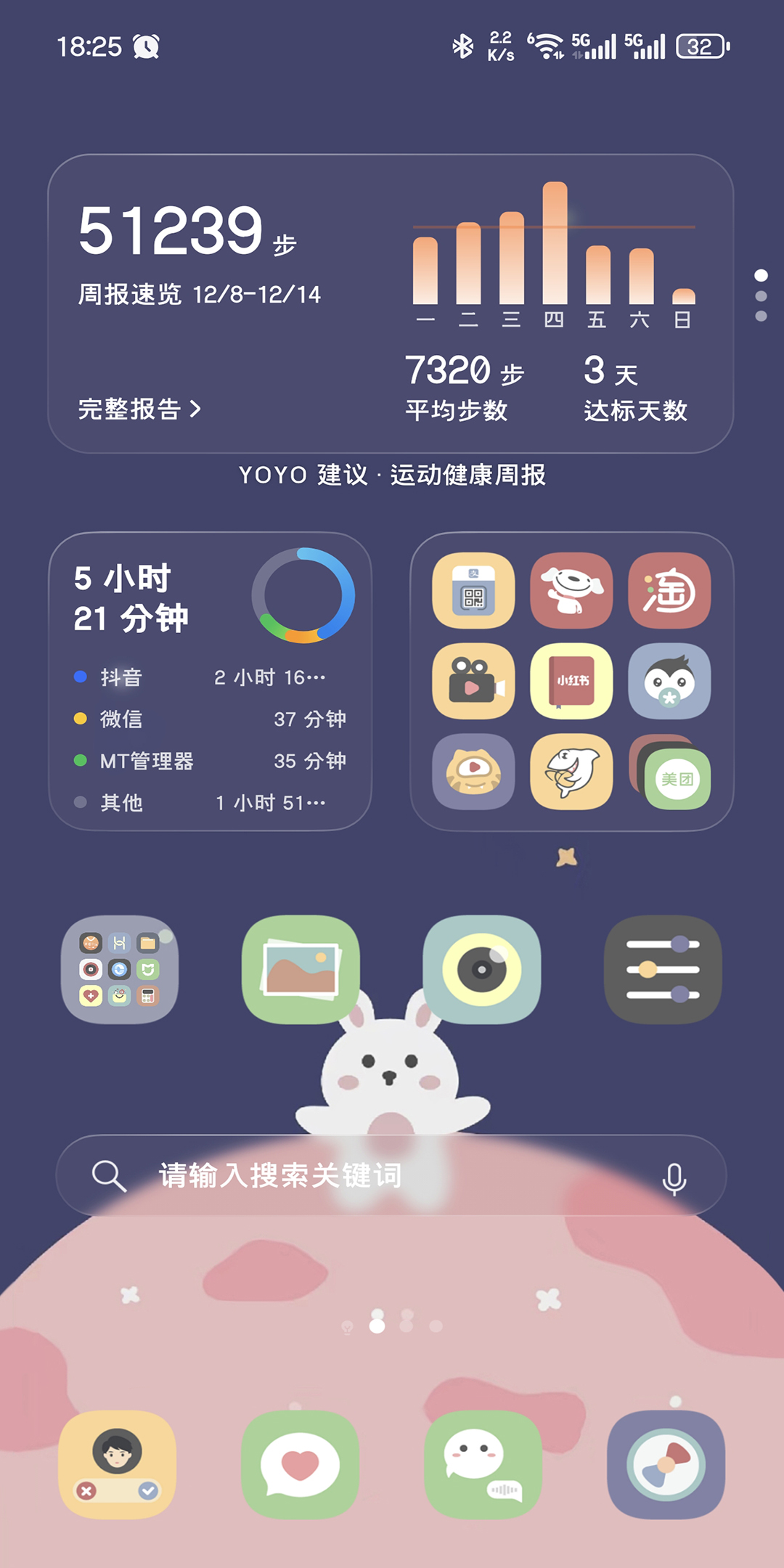The width and height of the screenshot is (784, 1568).
Task: Open the stacked 美团 app folder
Action: click(669, 771)
